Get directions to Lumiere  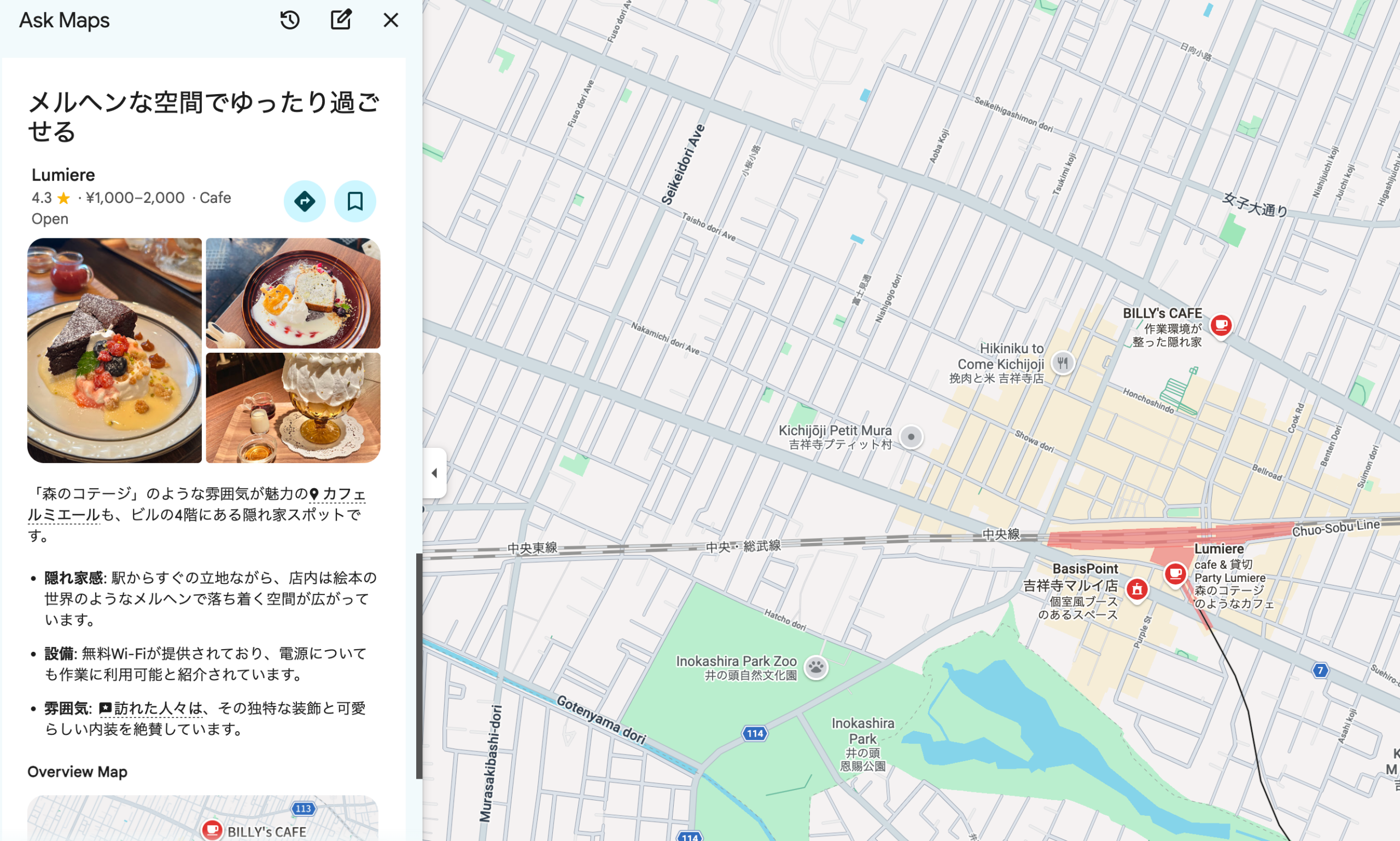click(x=305, y=201)
